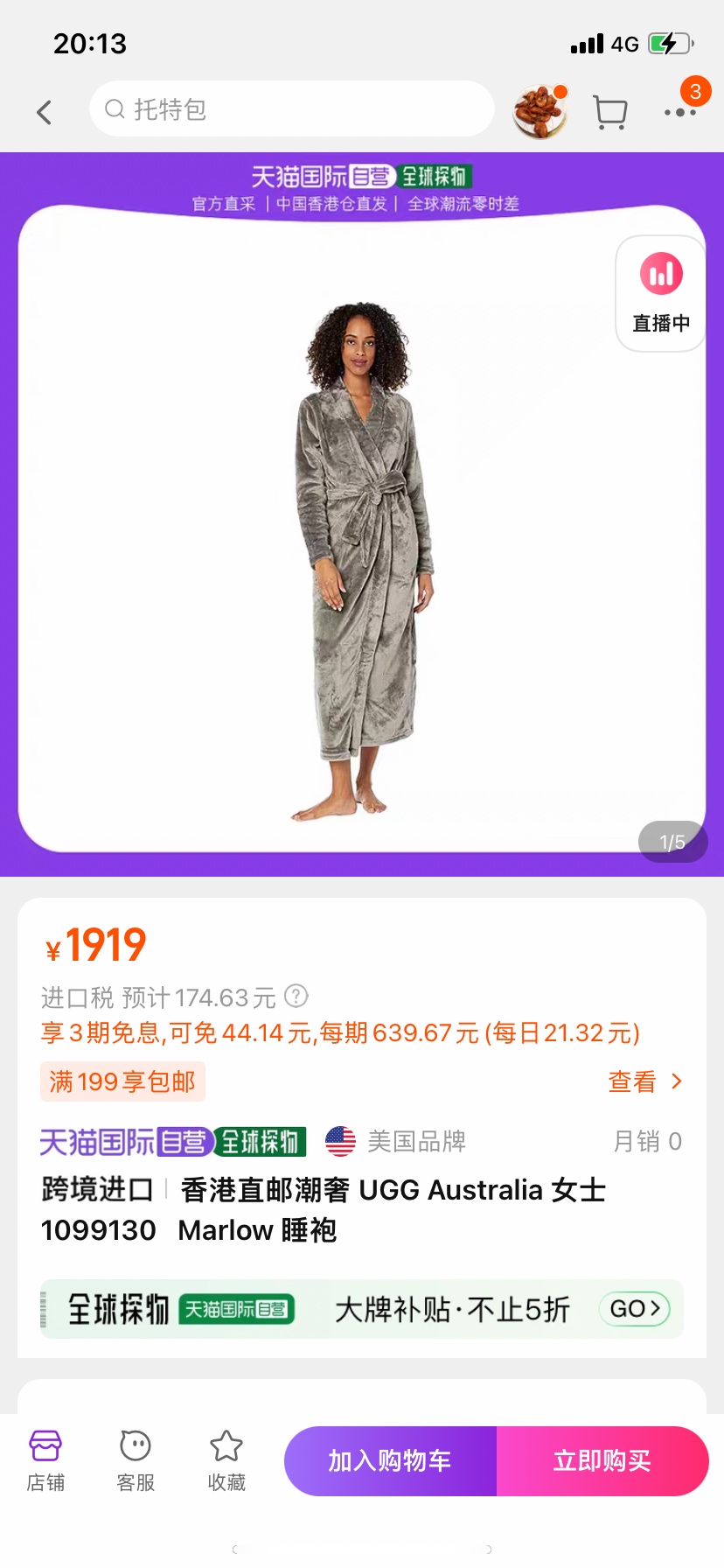Open the 店铺 store page

[x=45, y=1460]
